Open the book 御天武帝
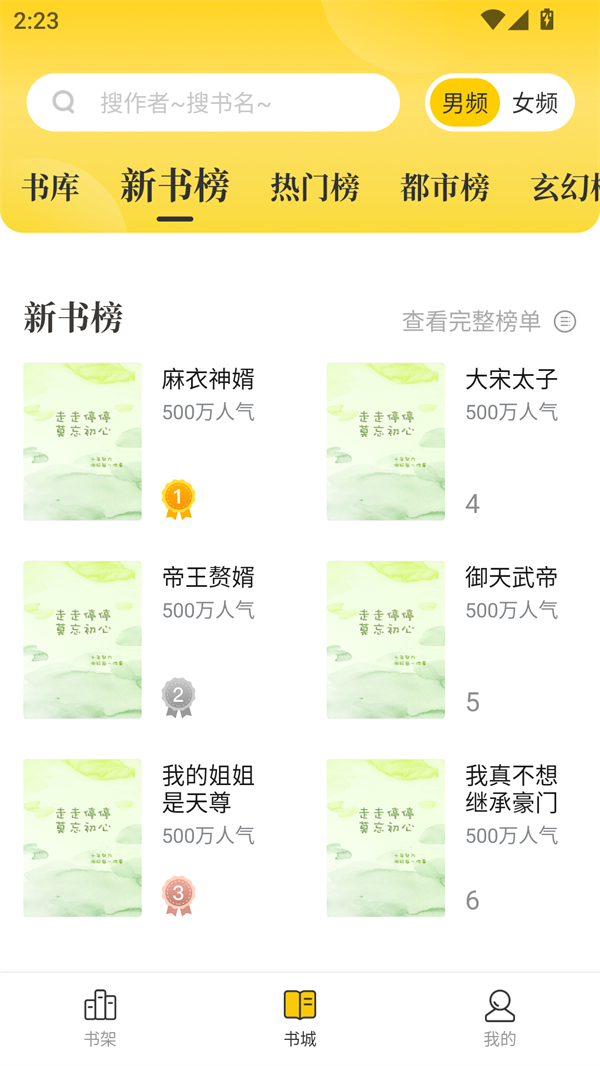 (386, 639)
